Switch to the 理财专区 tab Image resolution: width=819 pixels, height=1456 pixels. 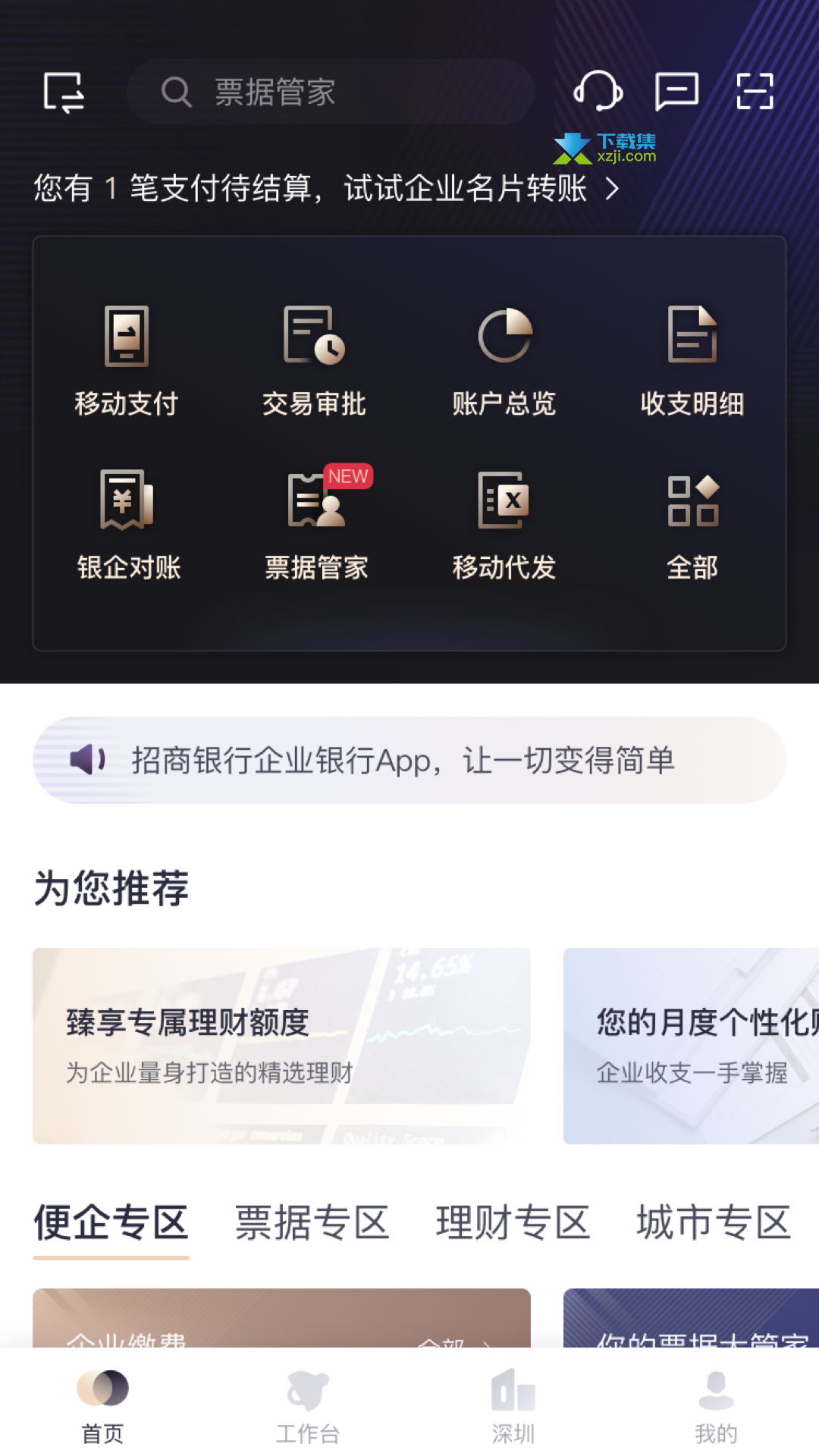(513, 1222)
